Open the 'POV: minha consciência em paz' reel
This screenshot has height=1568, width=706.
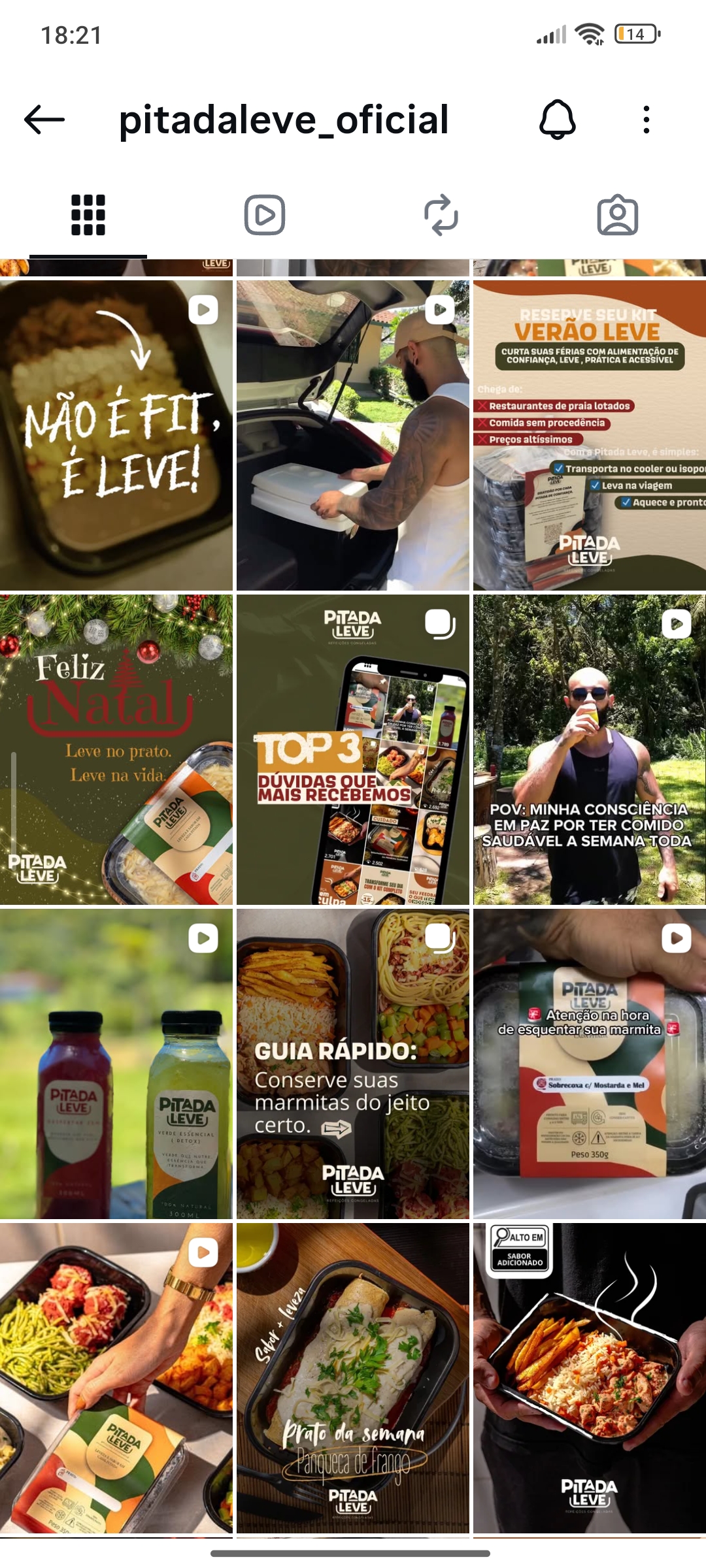(590, 749)
